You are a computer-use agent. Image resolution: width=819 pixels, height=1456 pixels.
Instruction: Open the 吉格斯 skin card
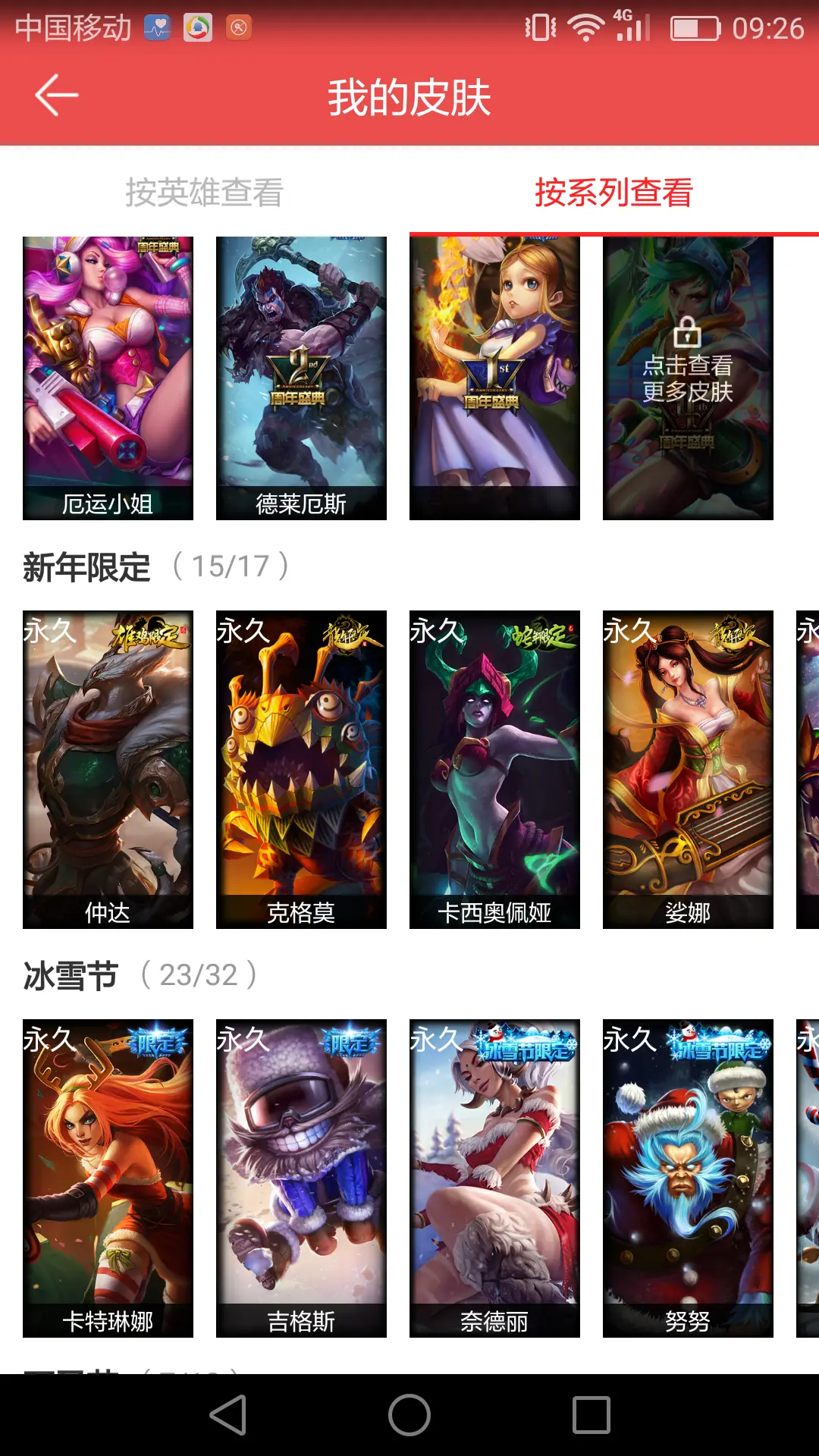click(x=301, y=1178)
